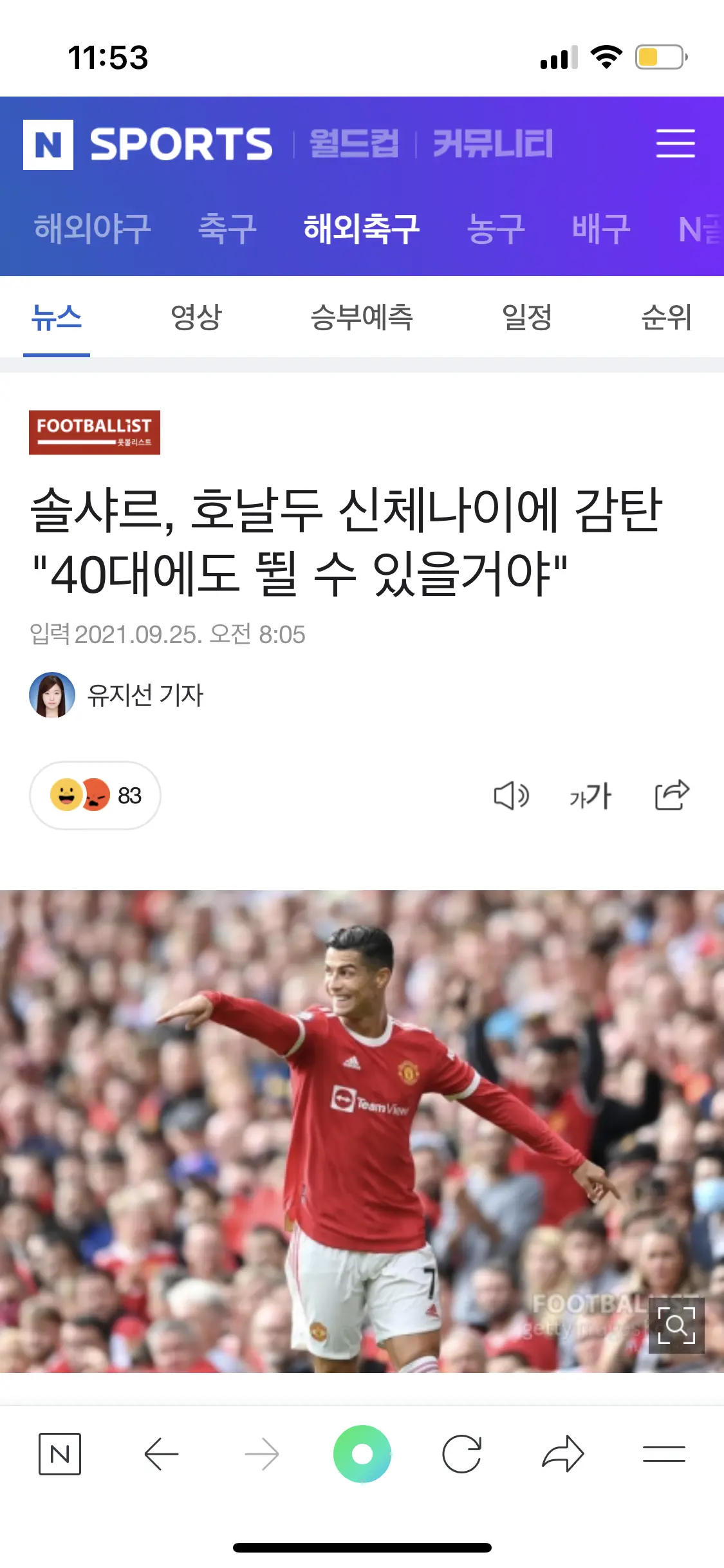This screenshot has height=1568, width=724.
Task: Share this article via share icon
Action: coord(672,795)
